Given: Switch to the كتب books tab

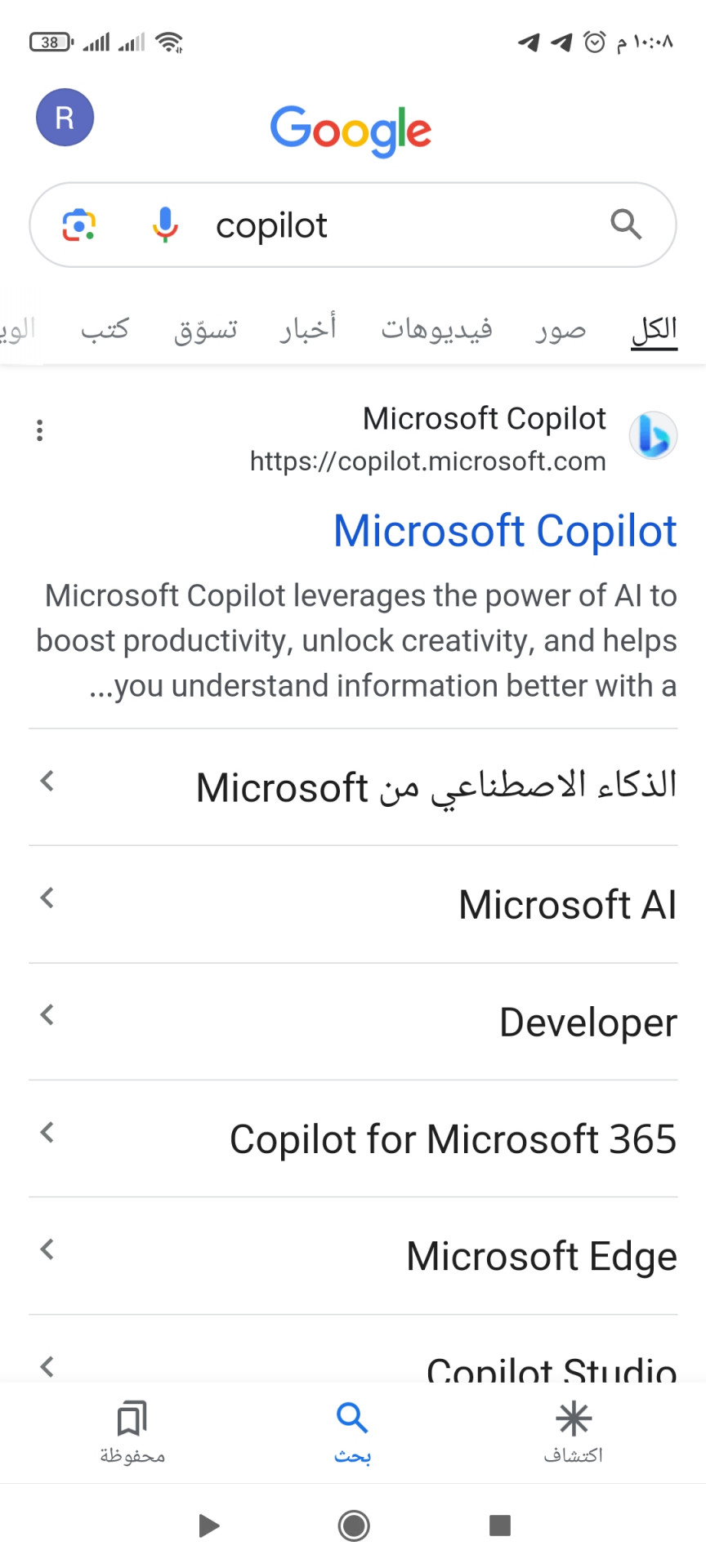Looking at the screenshot, I should [105, 329].
